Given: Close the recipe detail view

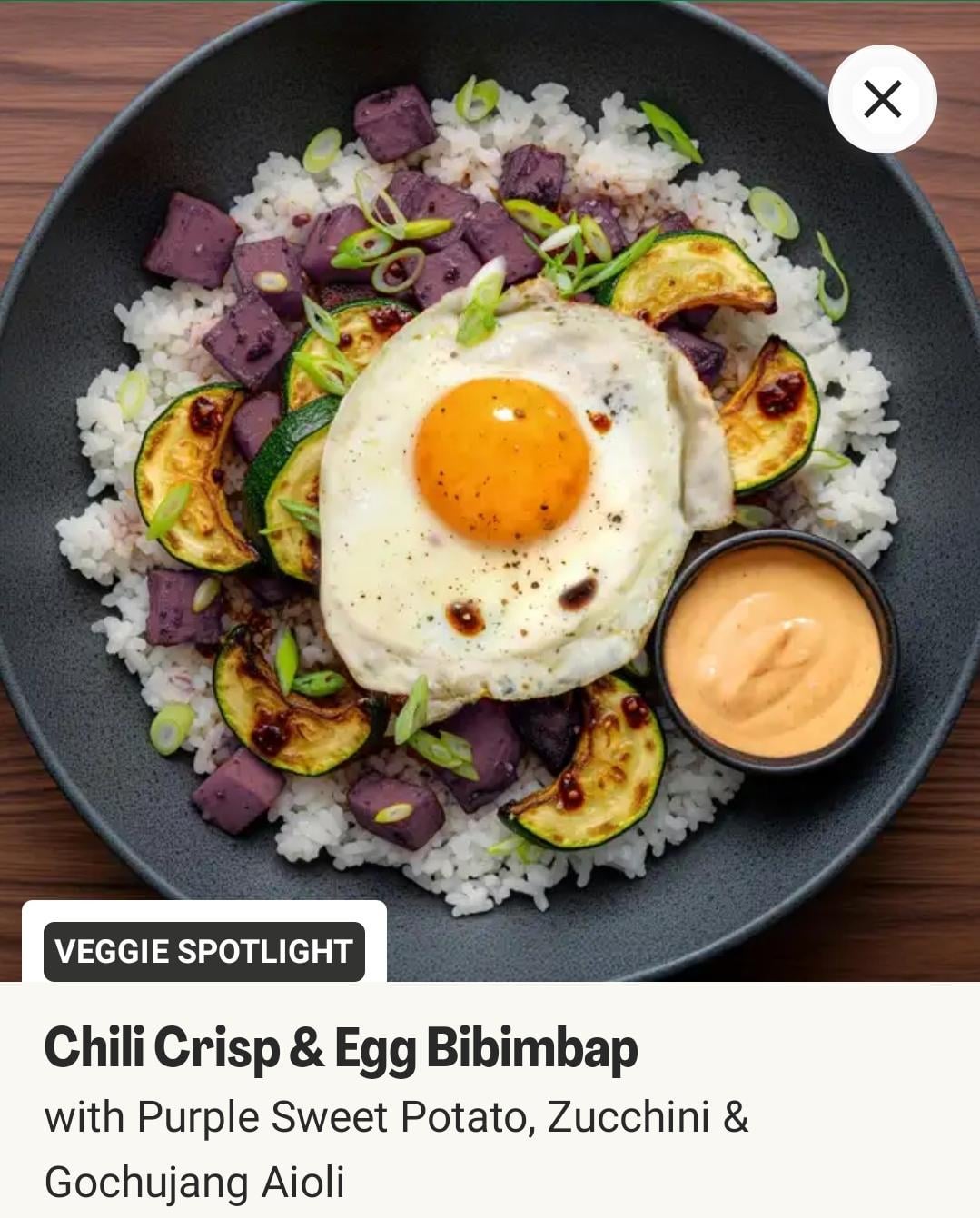Looking at the screenshot, I should tap(882, 99).
